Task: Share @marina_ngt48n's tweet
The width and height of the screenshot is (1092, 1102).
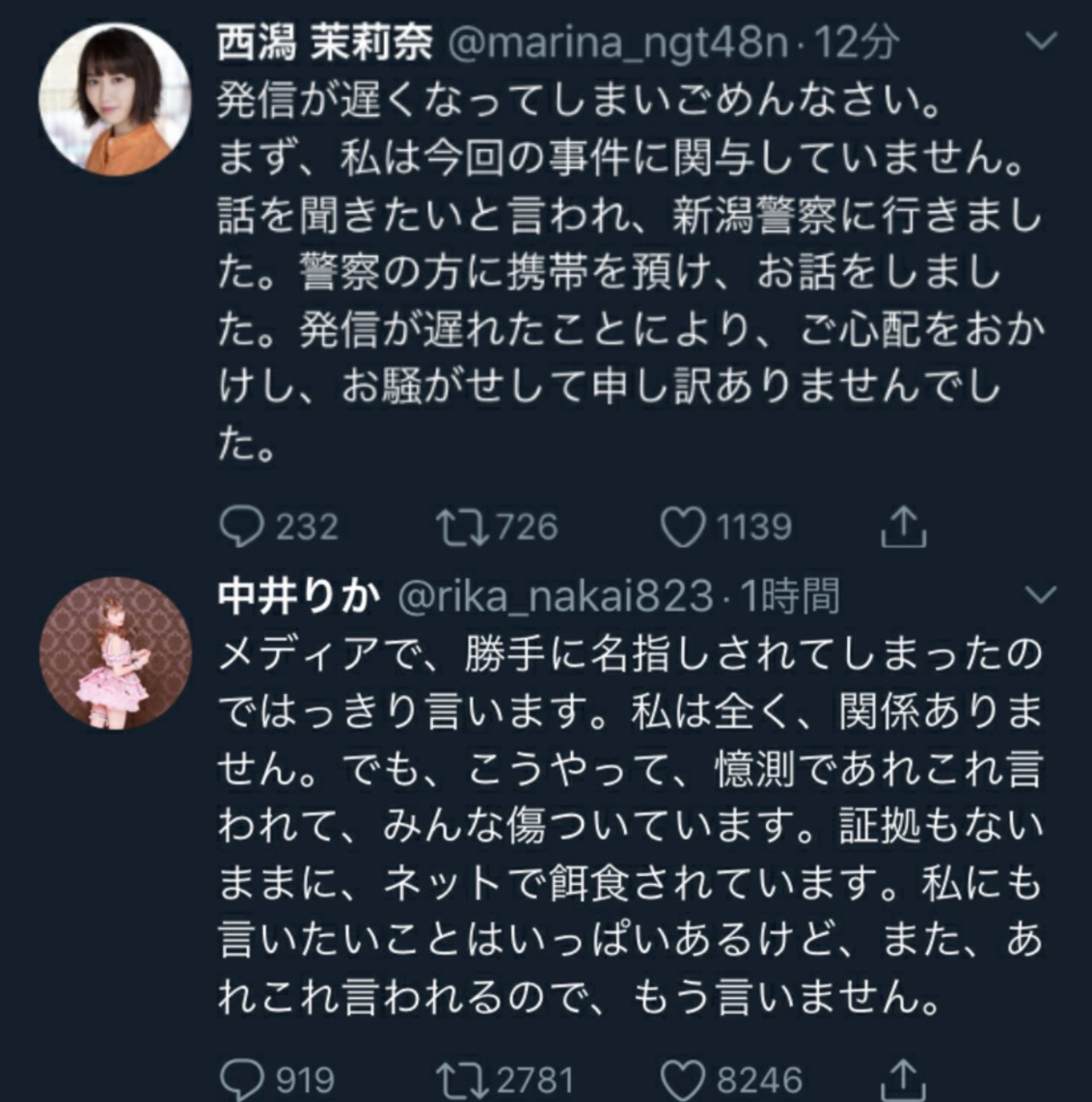Action: click(904, 527)
